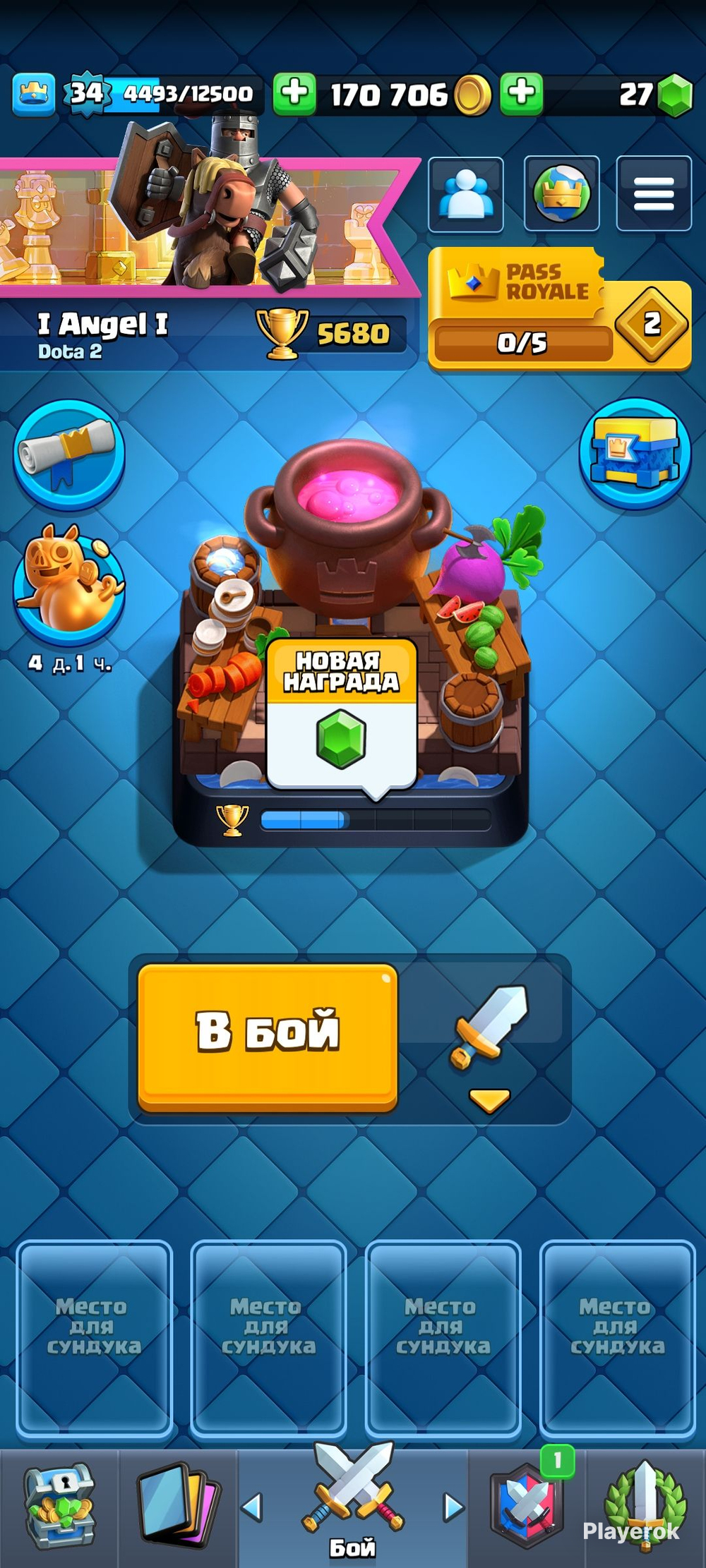Claim the «Новая награда» arena reward

342,716
